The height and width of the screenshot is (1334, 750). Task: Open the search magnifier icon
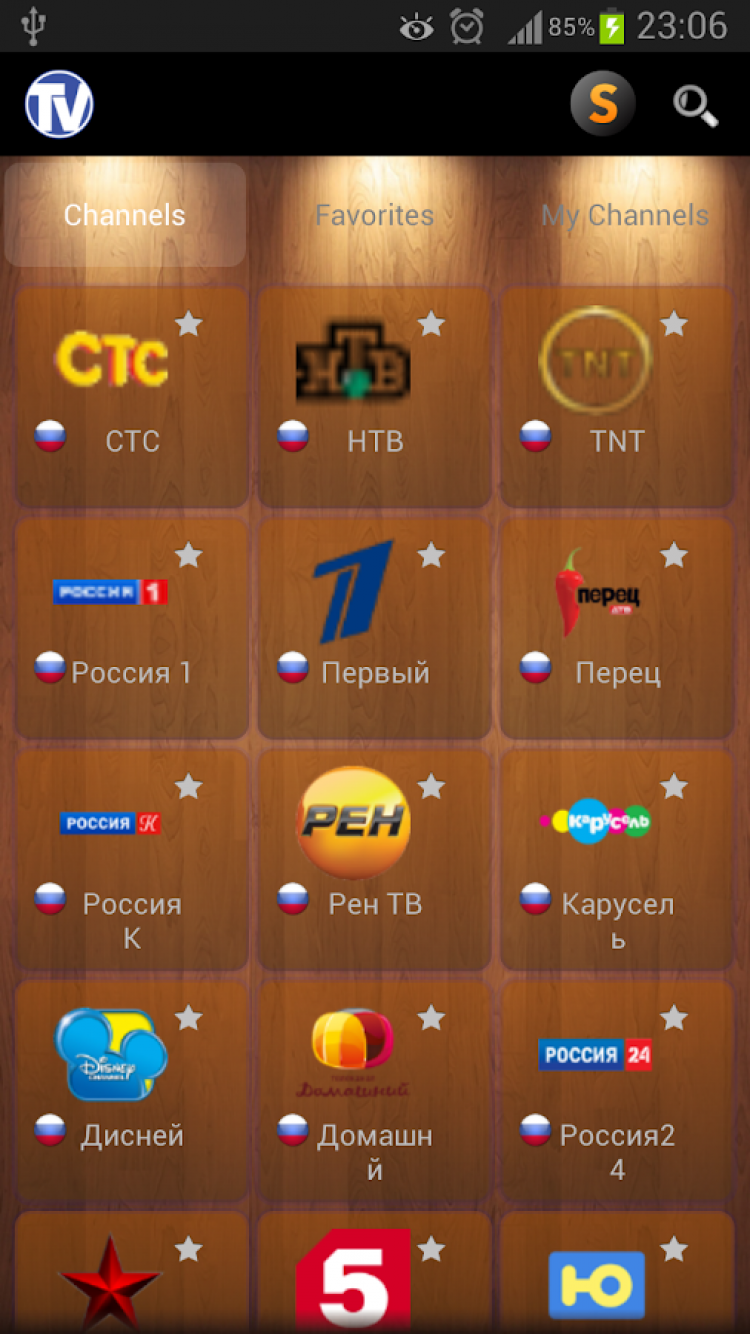click(x=695, y=104)
